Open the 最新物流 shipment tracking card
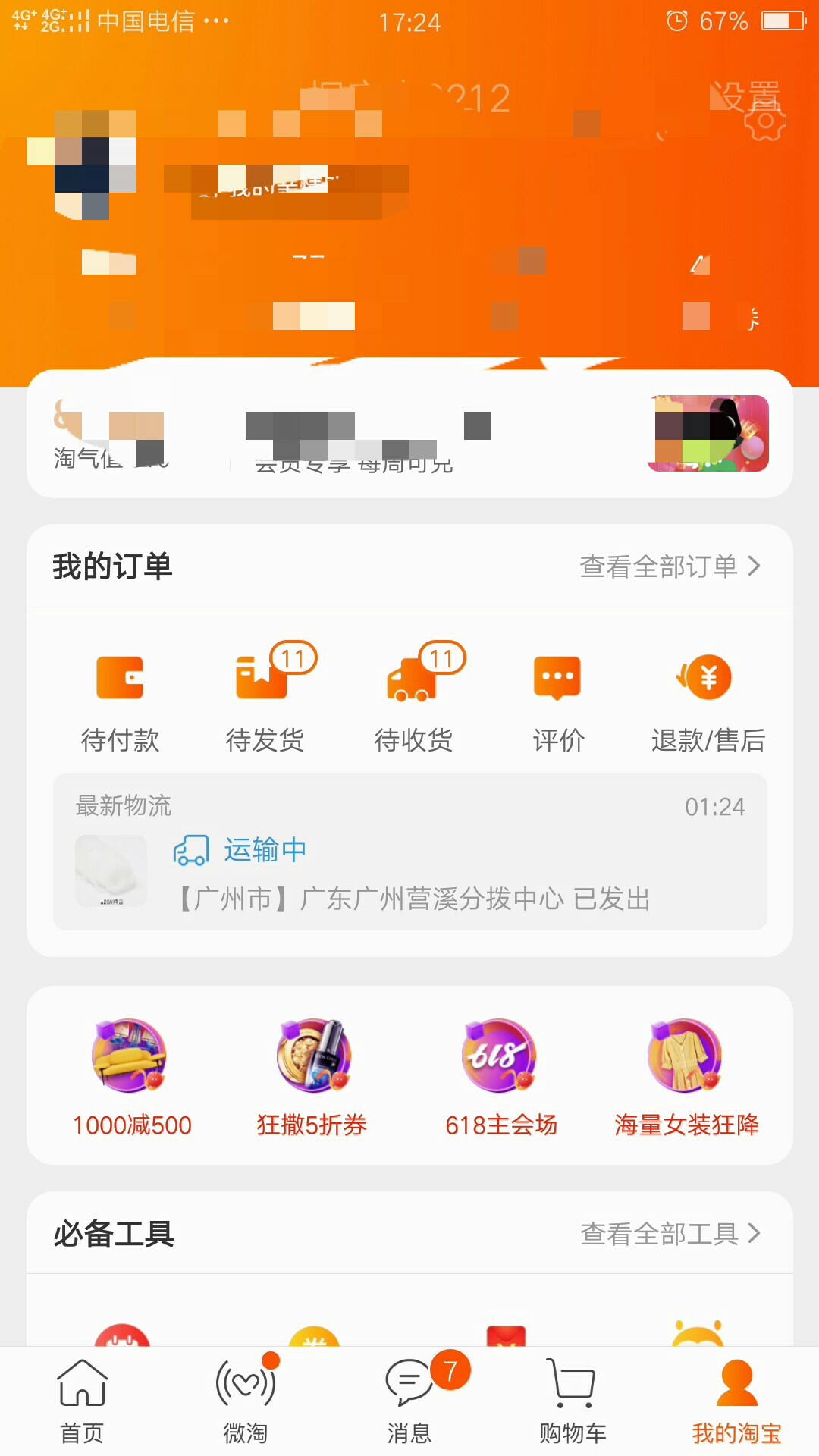819x1456 pixels. [410, 852]
